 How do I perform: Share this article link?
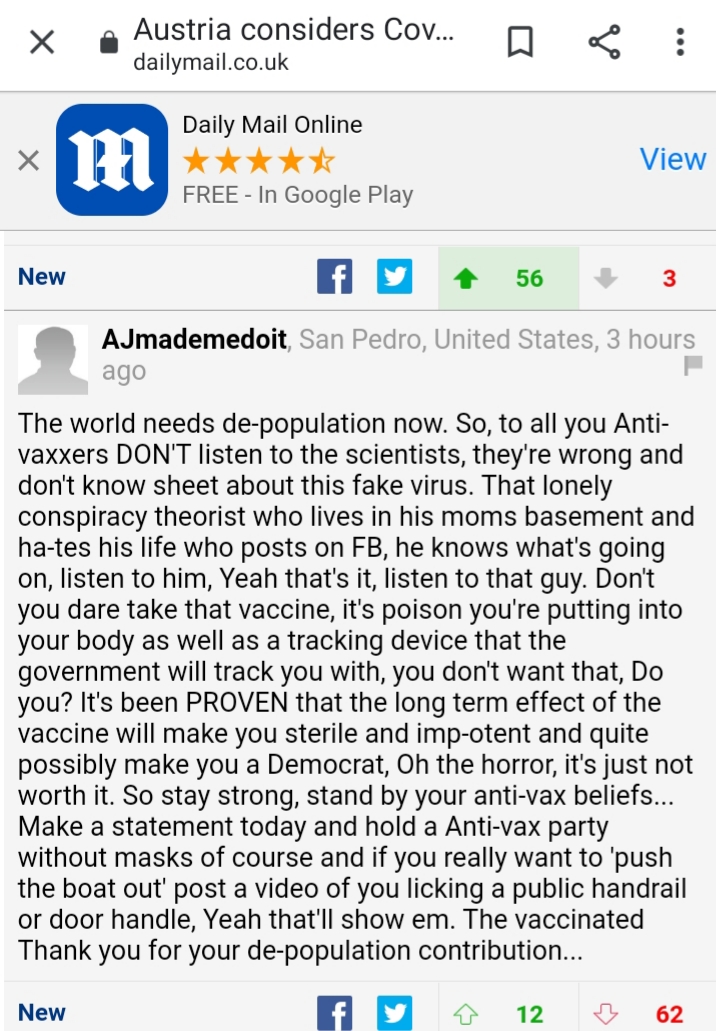603,42
